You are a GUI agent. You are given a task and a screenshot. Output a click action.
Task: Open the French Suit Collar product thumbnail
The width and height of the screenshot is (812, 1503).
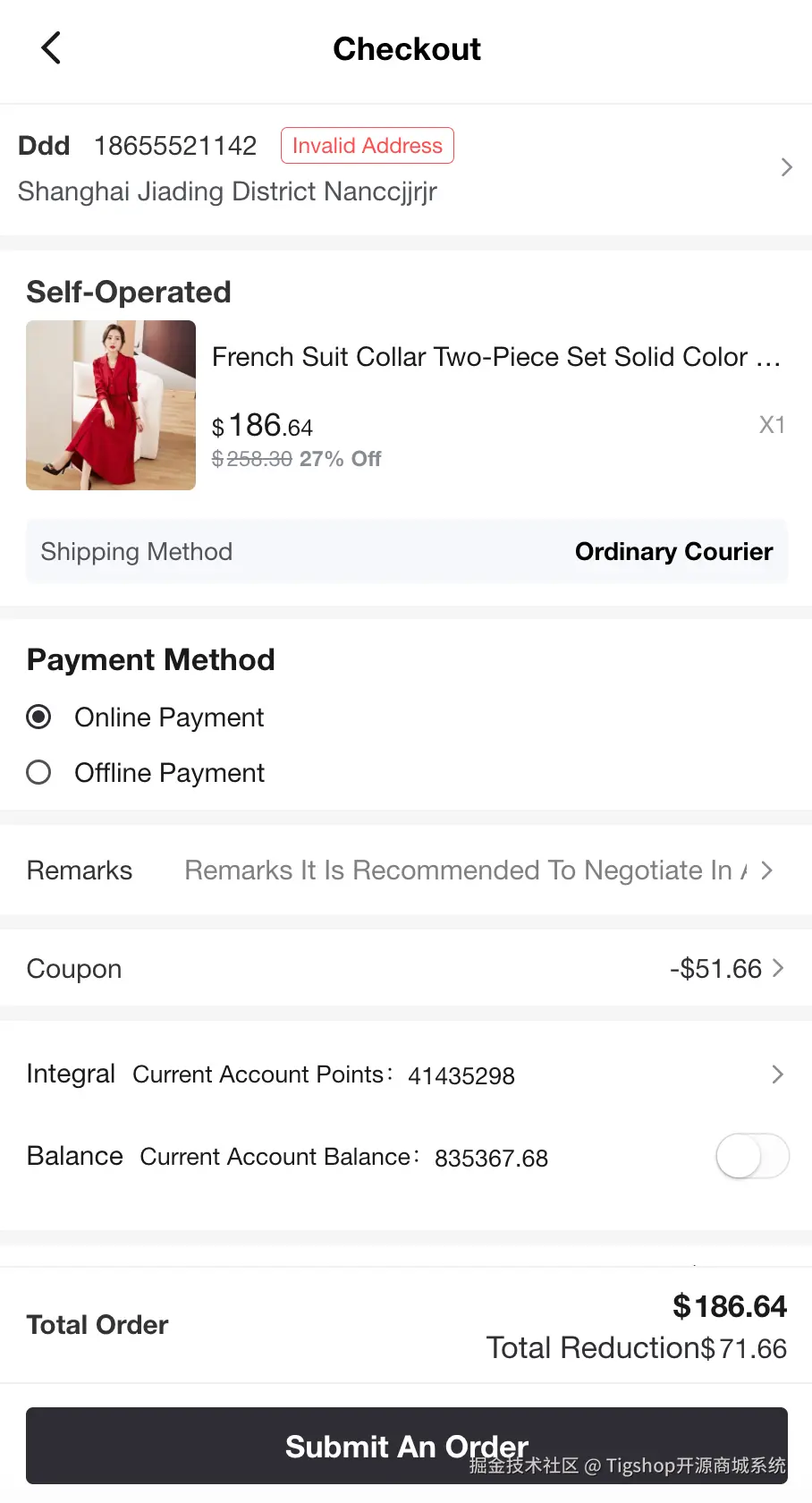(x=111, y=405)
